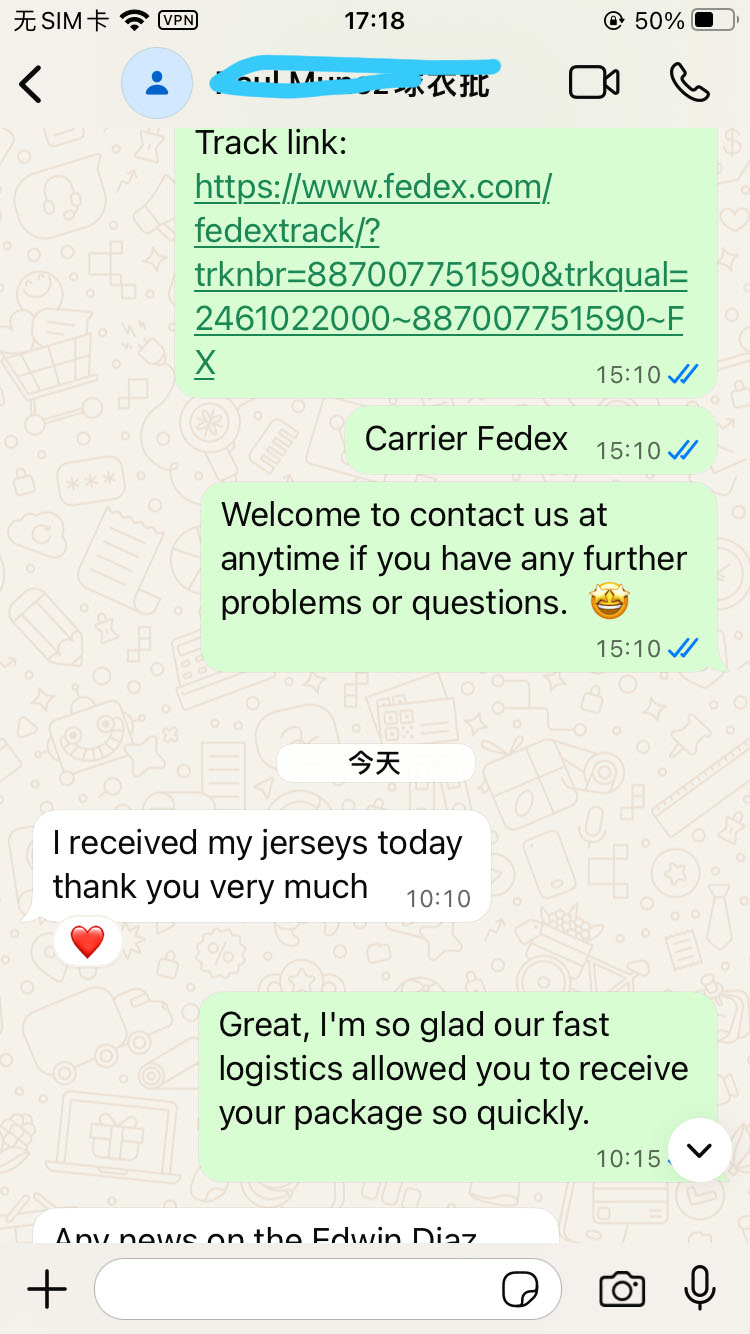
Task: Start a voice call
Action: 689,84
